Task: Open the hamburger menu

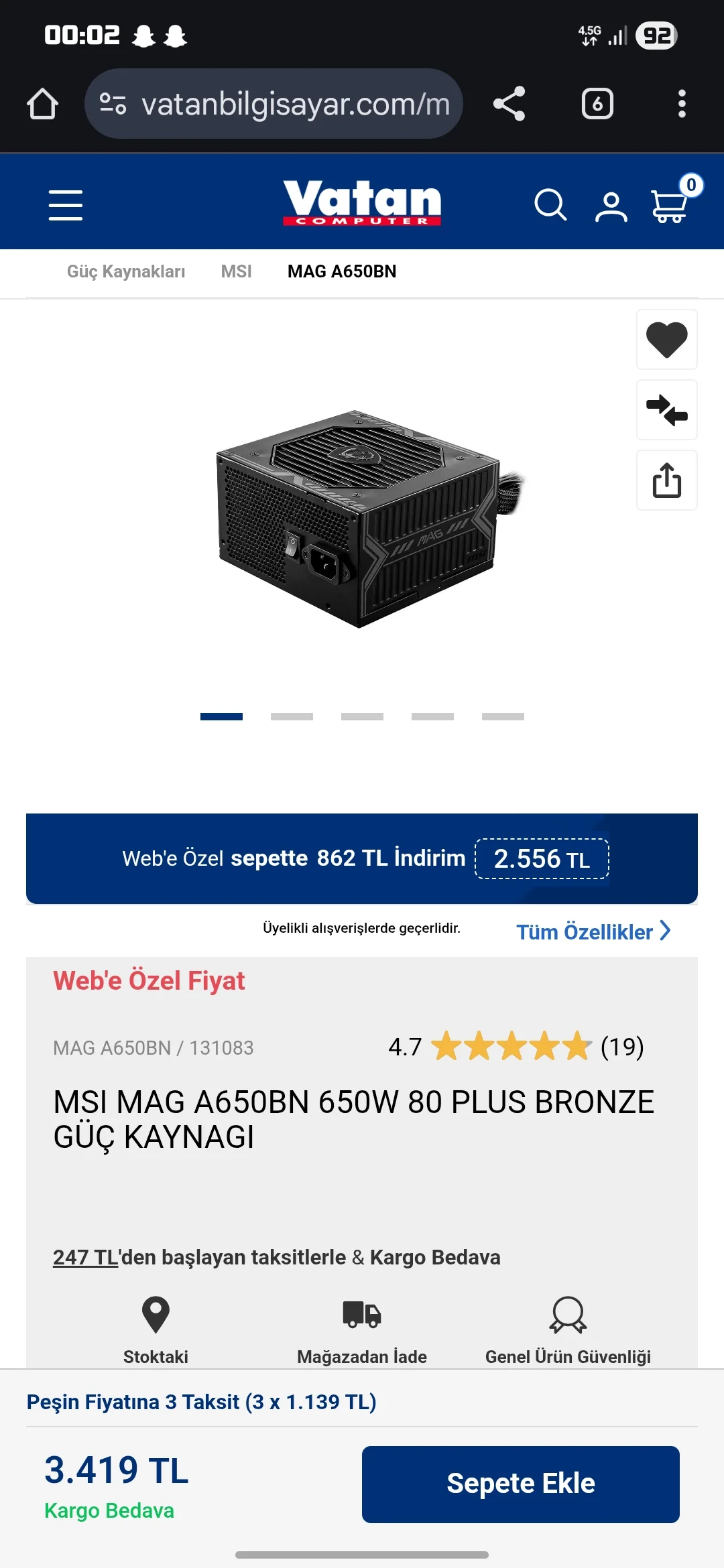Action: coord(66,204)
